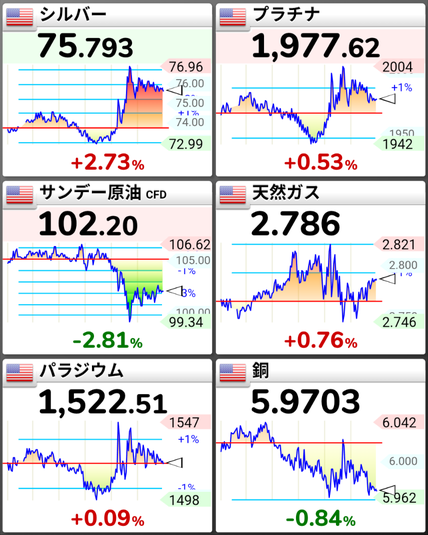The width and height of the screenshot is (428, 535).
Task: View the 天然ガス chart card
Action: click(320, 268)
